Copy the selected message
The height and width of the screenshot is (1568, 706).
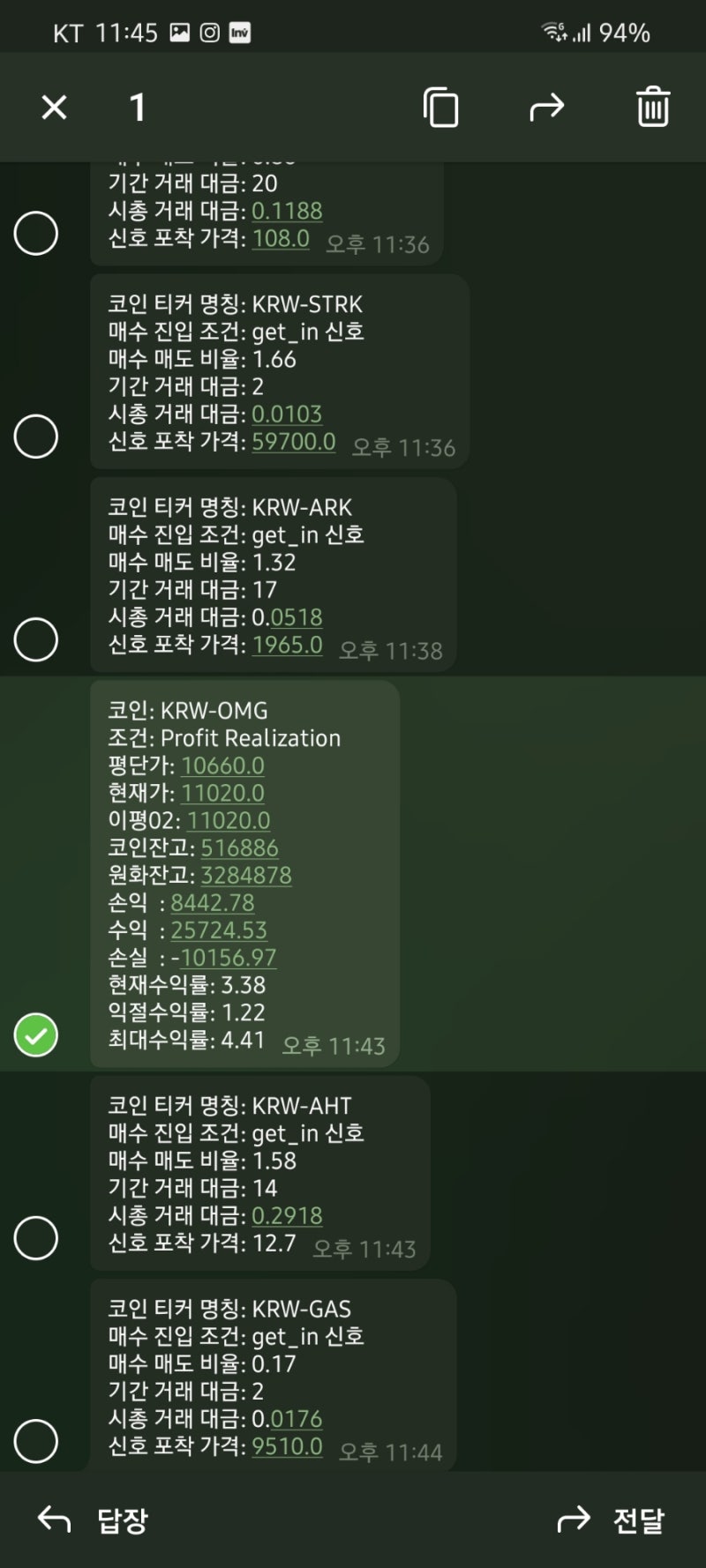coord(440,108)
